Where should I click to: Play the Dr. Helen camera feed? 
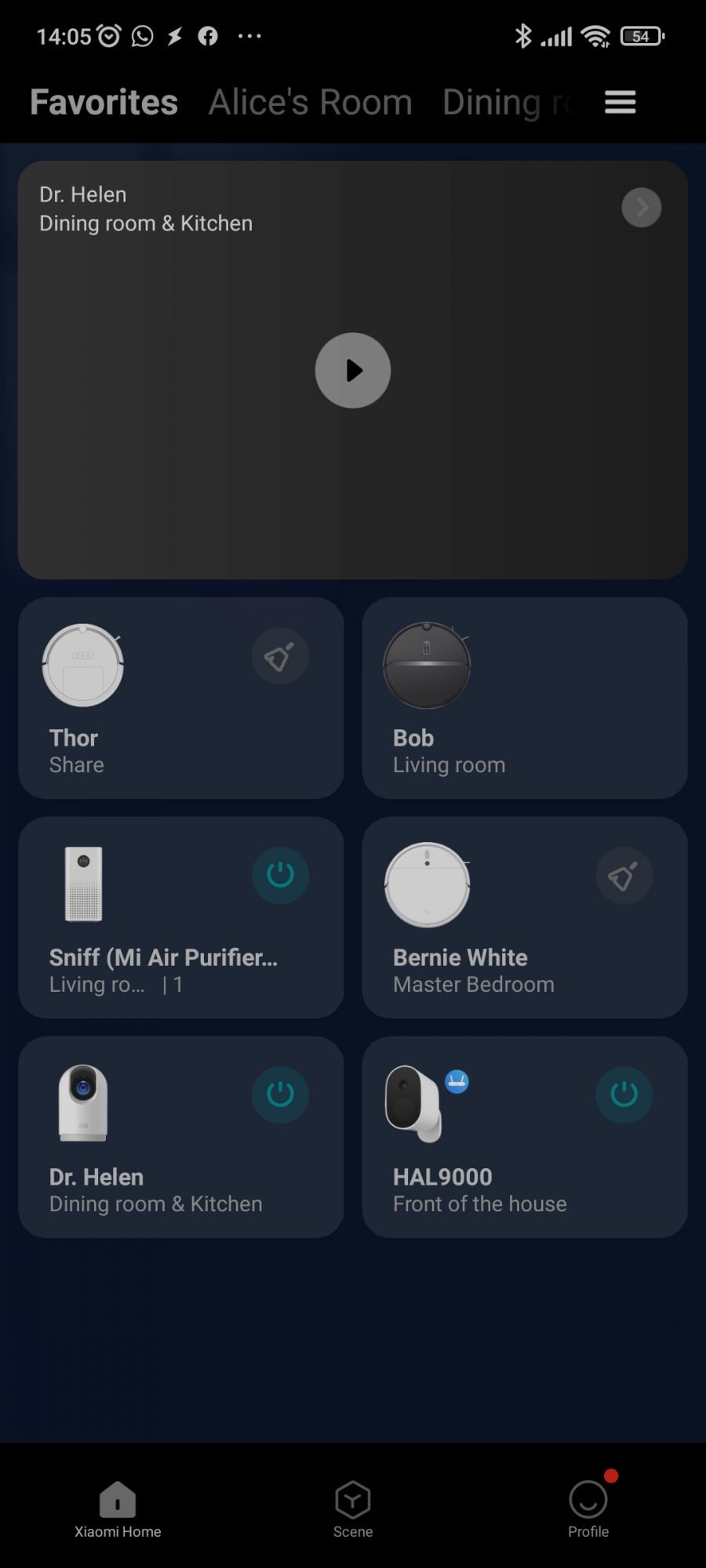(x=353, y=370)
